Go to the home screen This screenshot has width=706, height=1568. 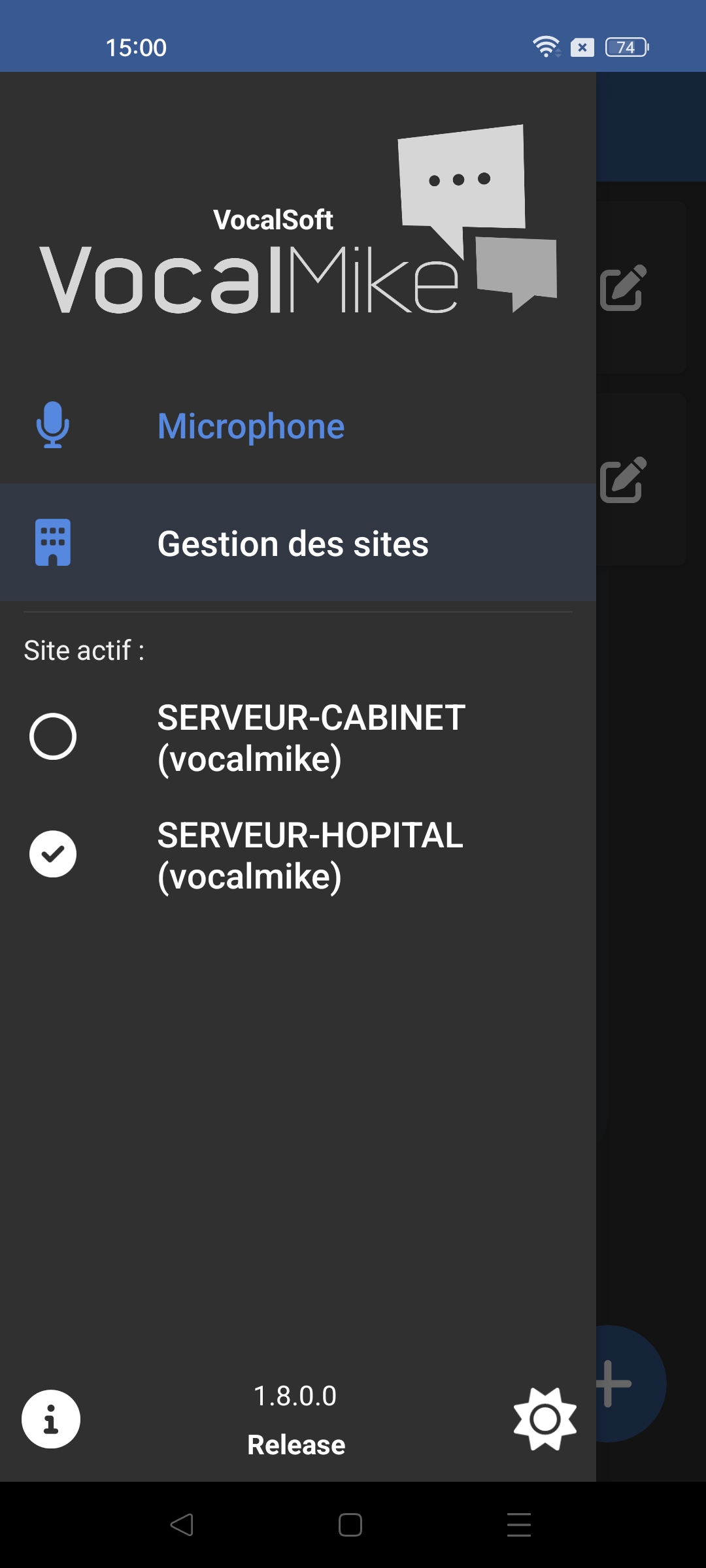pos(350,1525)
